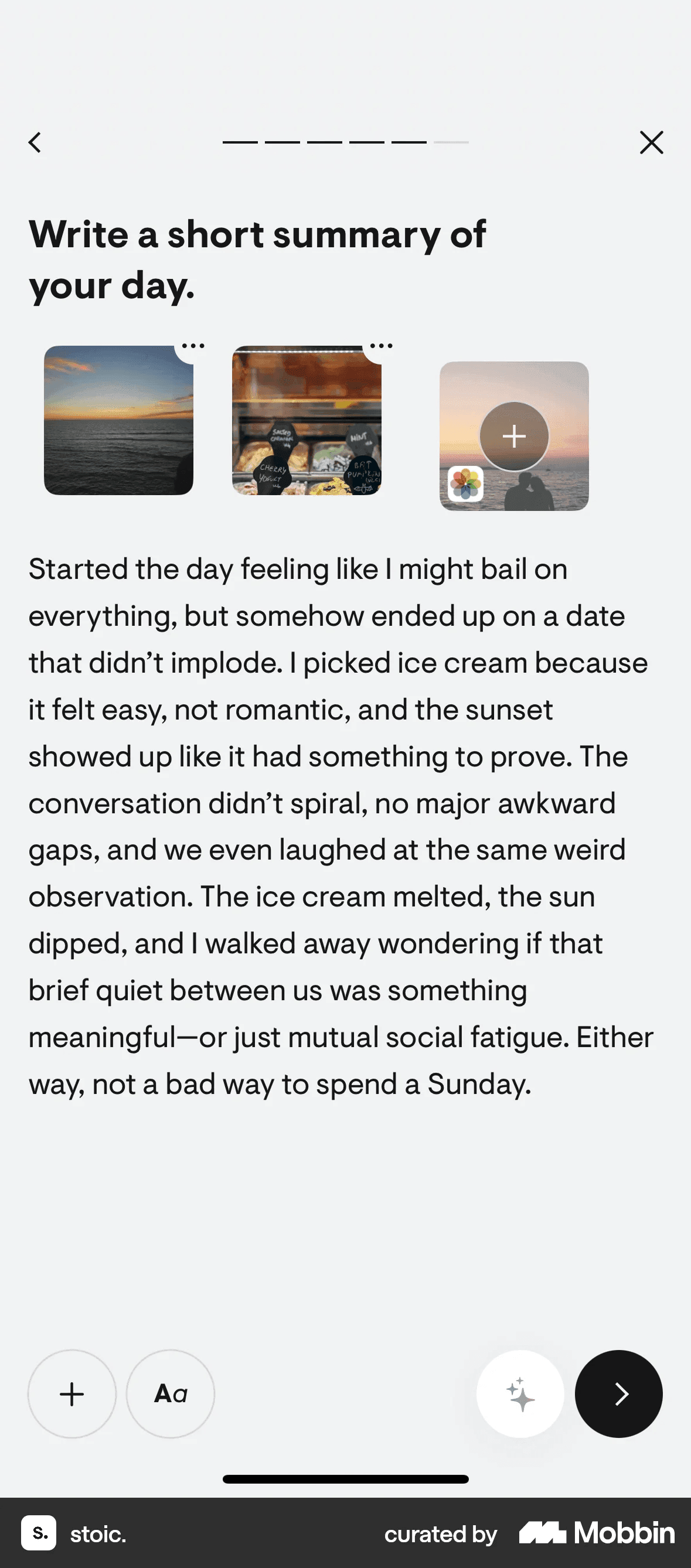Open options for the sunset photo
The width and height of the screenshot is (691, 1568).
[x=193, y=346]
